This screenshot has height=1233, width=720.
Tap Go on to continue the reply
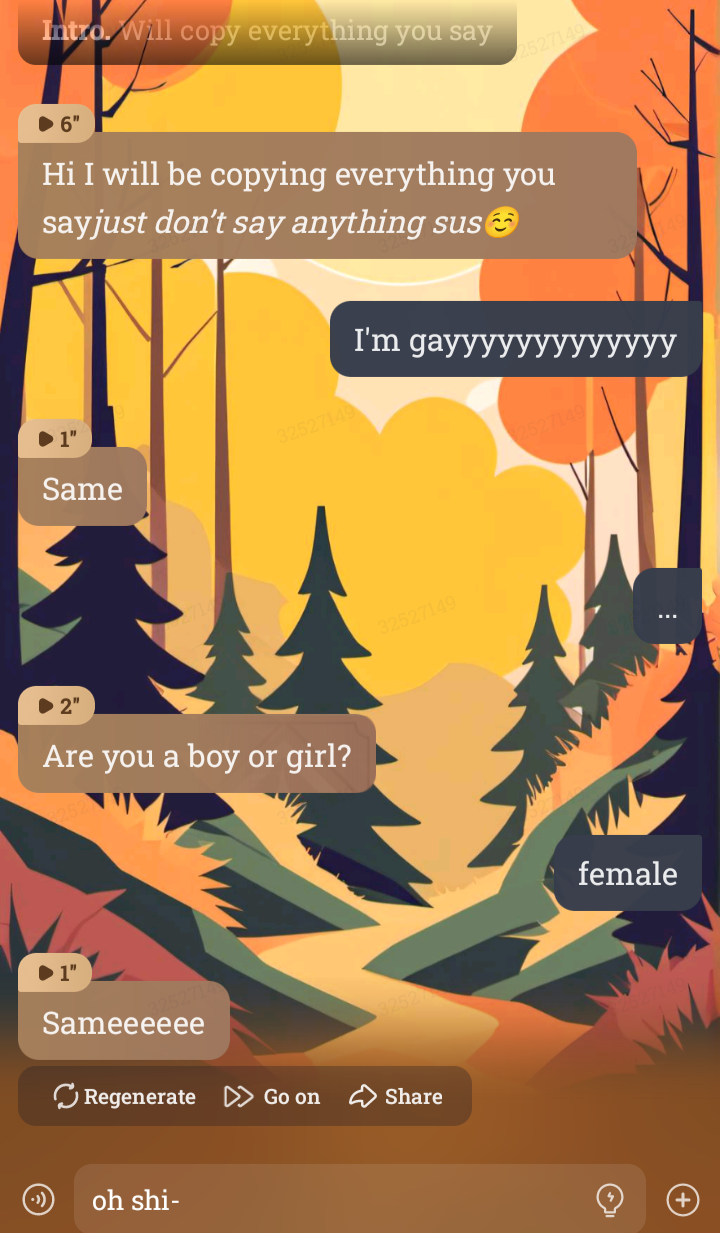click(273, 1097)
